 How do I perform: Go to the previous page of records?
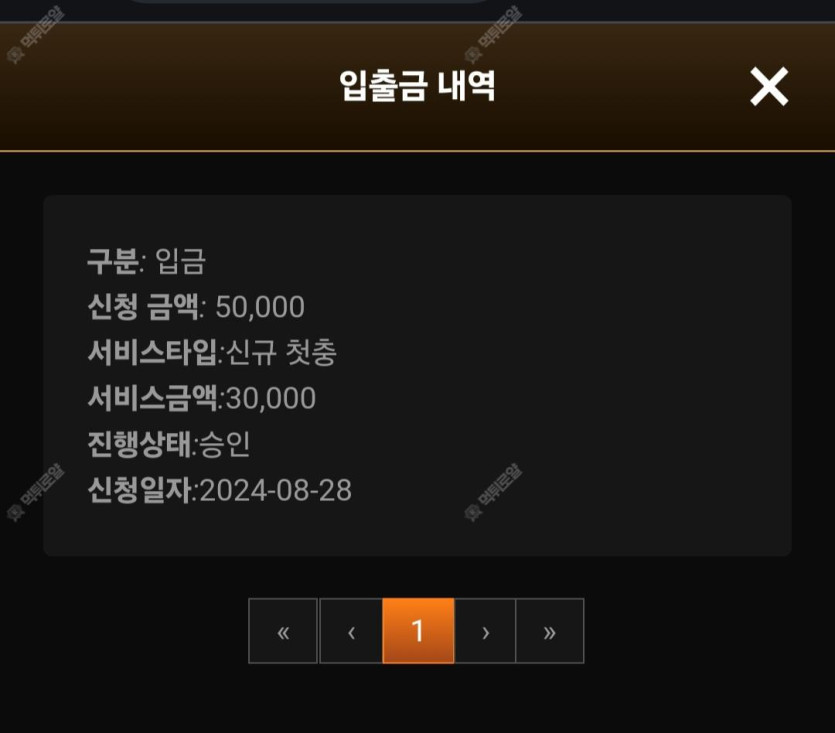(x=351, y=631)
